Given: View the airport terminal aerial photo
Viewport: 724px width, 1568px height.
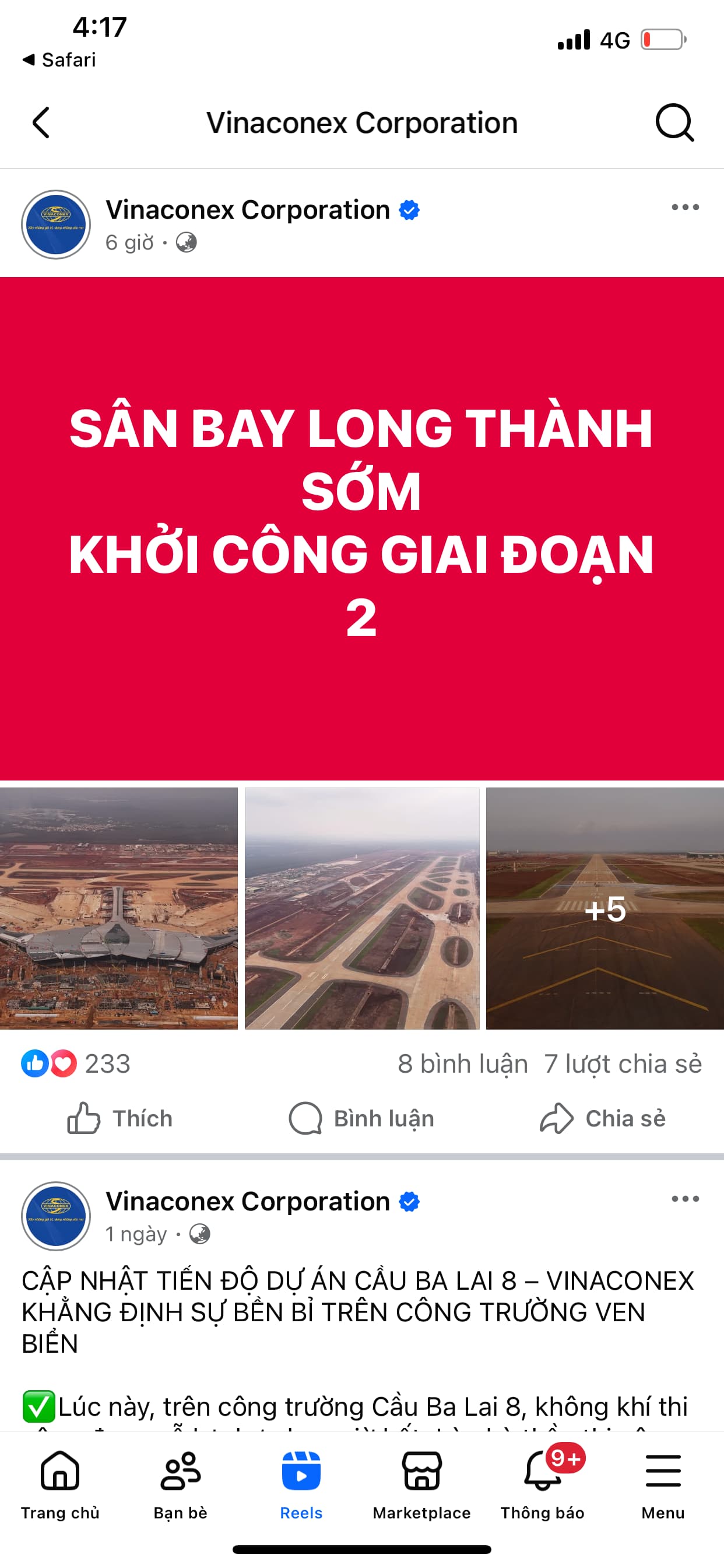Looking at the screenshot, I should 119,908.
